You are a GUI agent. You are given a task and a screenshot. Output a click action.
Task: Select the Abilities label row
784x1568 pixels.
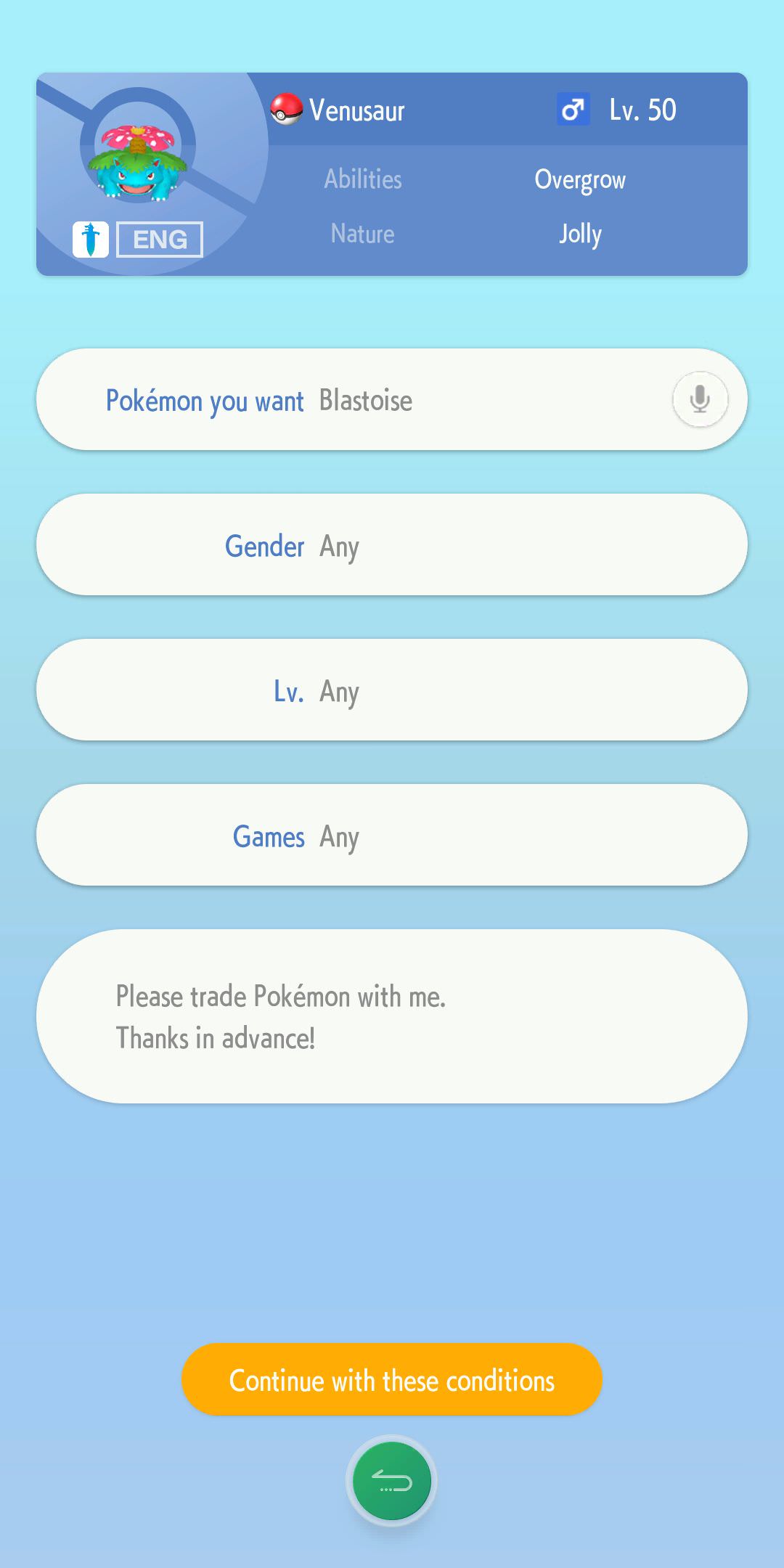click(x=362, y=179)
